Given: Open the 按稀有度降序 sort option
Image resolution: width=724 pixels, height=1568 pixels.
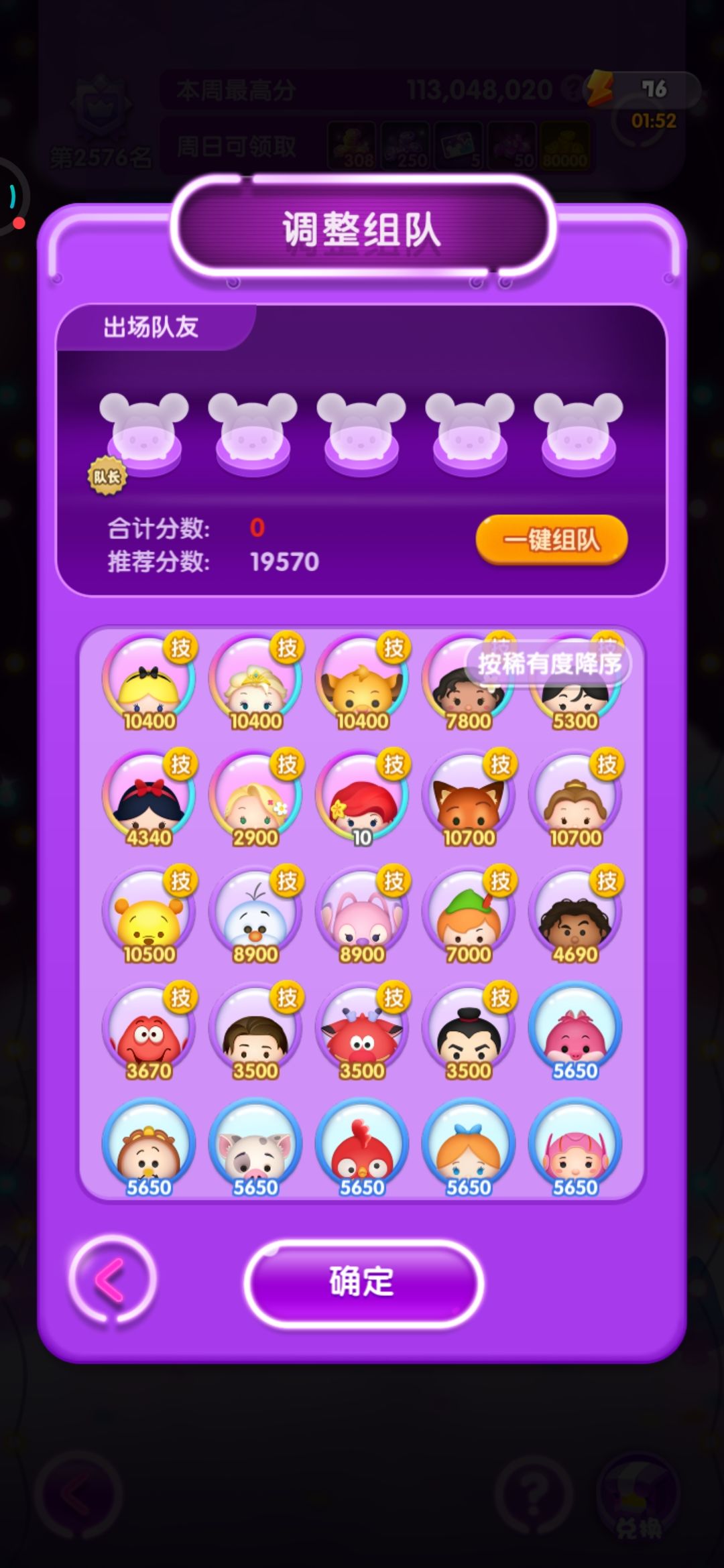Looking at the screenshot, I should (x=548, y=663).
